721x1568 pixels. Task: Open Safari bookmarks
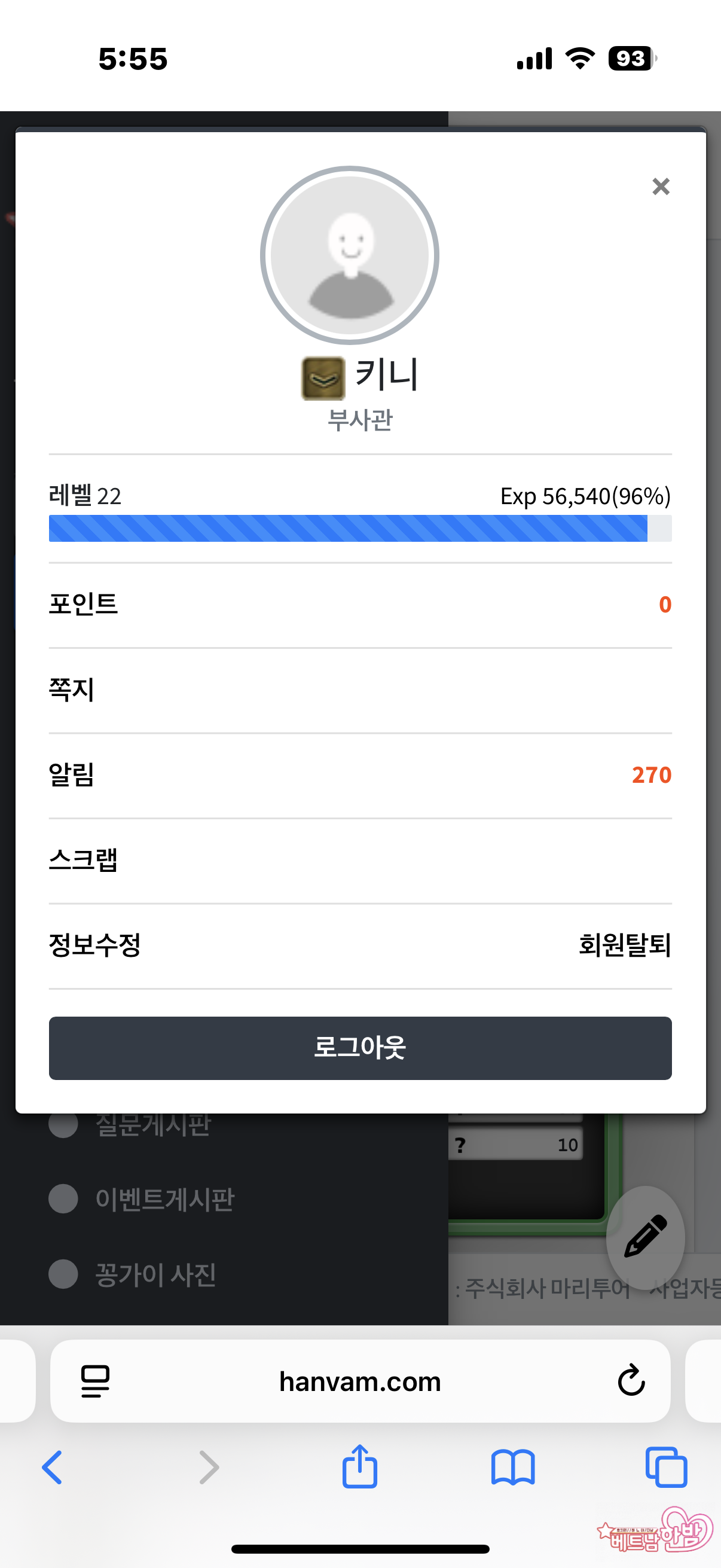tap(513, 1467)
